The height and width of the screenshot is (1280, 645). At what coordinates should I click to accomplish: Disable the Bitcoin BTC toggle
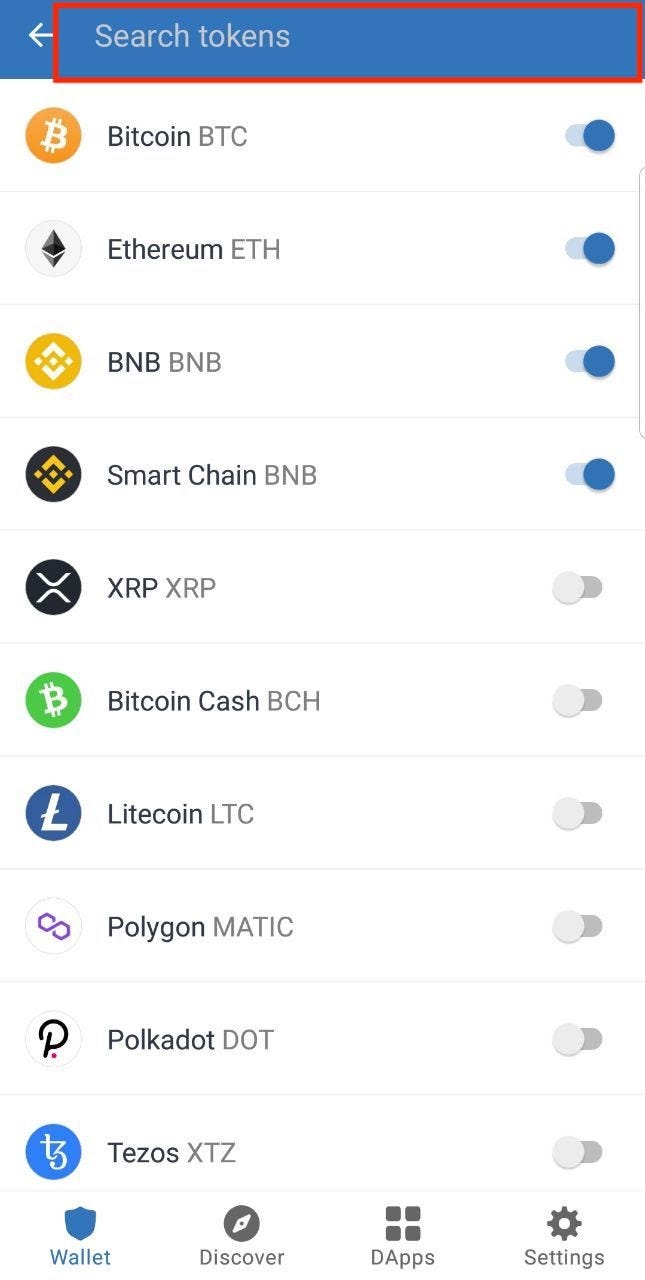[590, 135]
